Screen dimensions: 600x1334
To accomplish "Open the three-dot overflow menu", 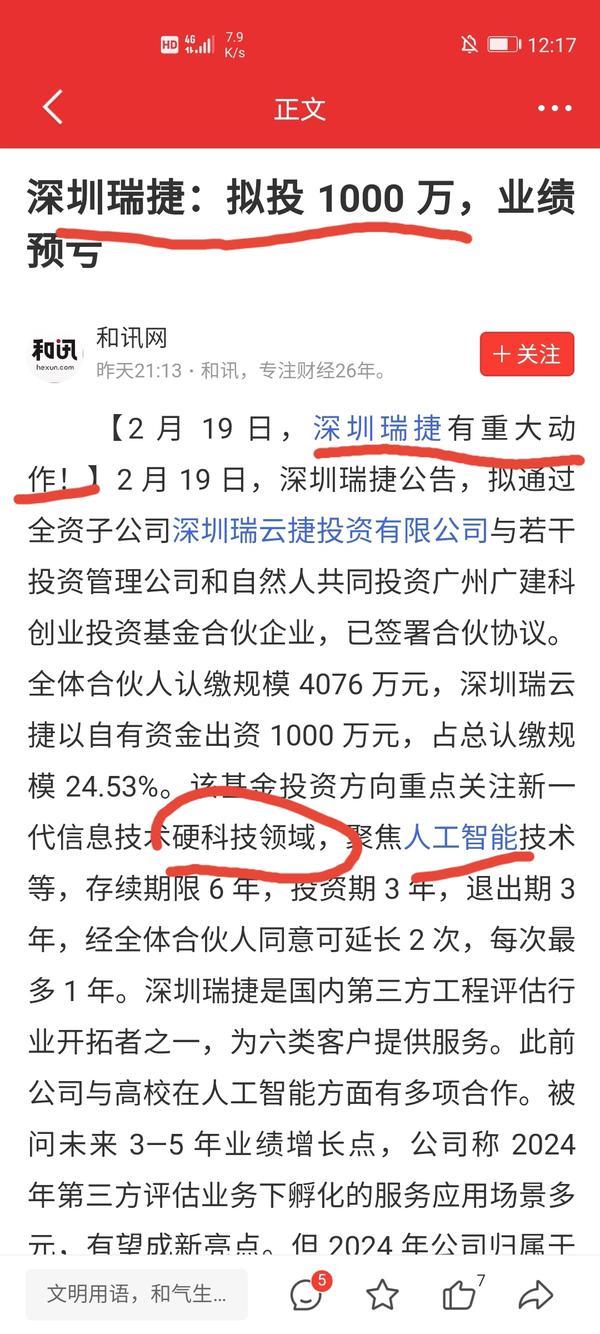I will pos(554,108).
